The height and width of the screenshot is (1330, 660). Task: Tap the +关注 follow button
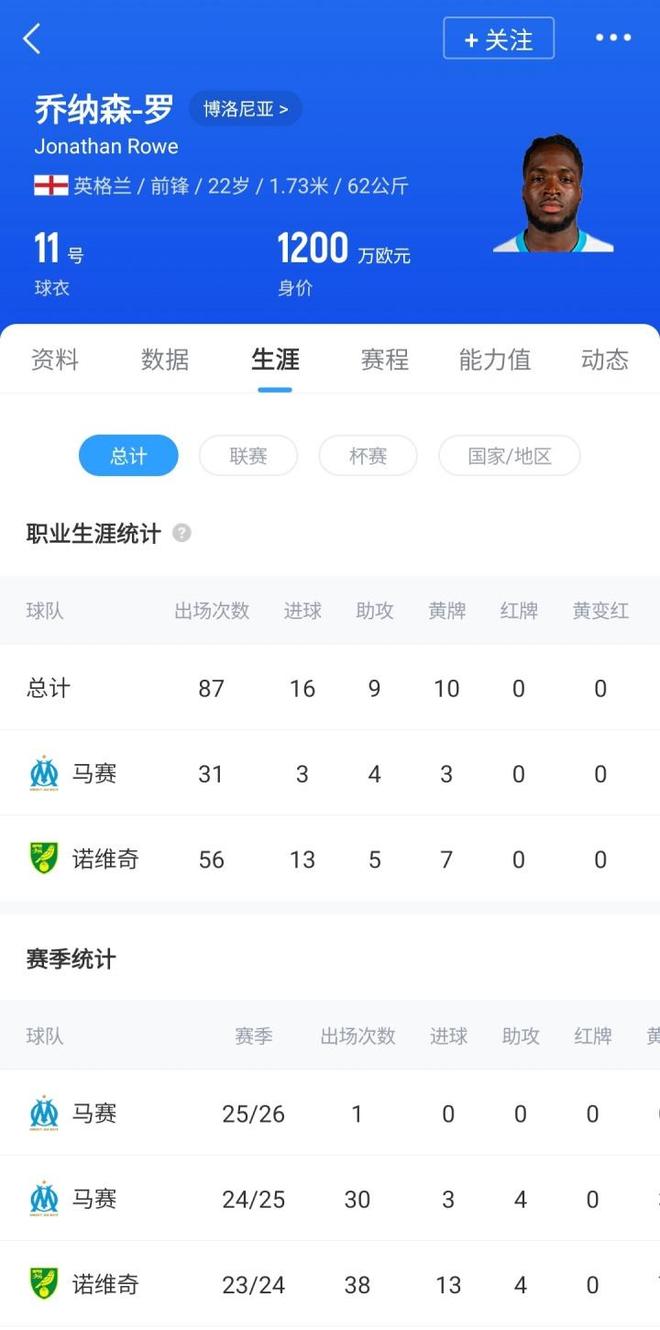point(498,39)
